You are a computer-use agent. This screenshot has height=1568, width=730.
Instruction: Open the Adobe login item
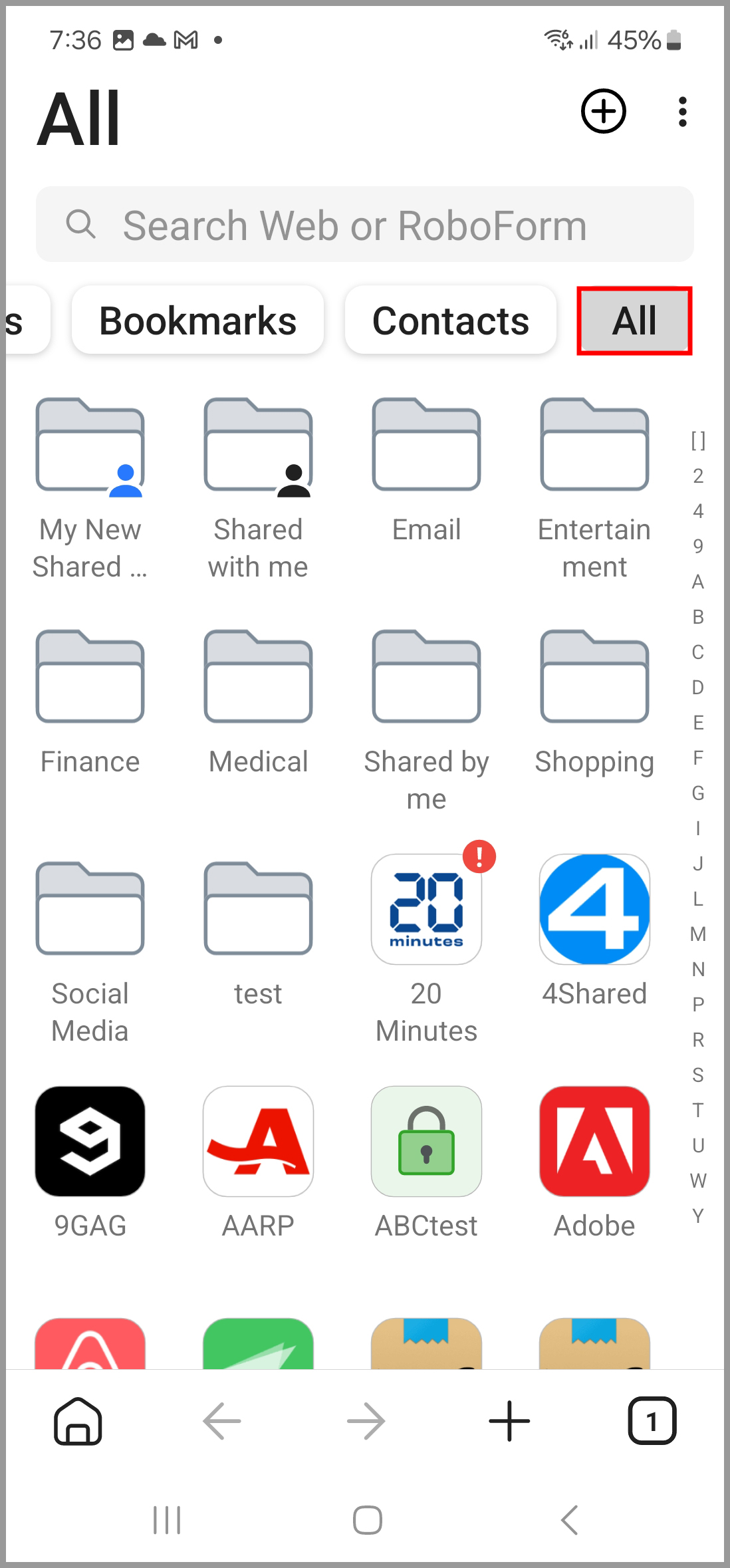[x=594, y=1162]
